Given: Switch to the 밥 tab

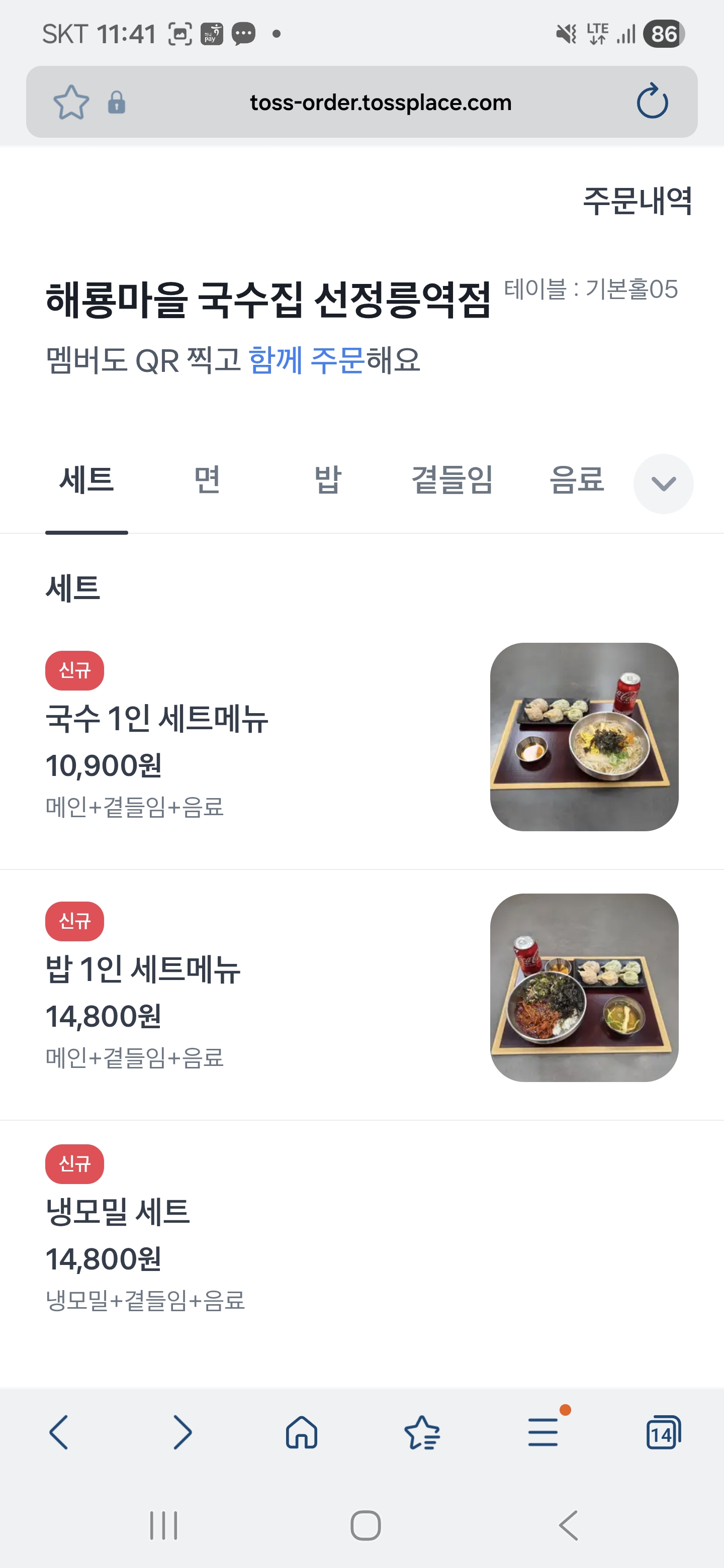Looking at the screenshot, I should click(x=328, y=480).
